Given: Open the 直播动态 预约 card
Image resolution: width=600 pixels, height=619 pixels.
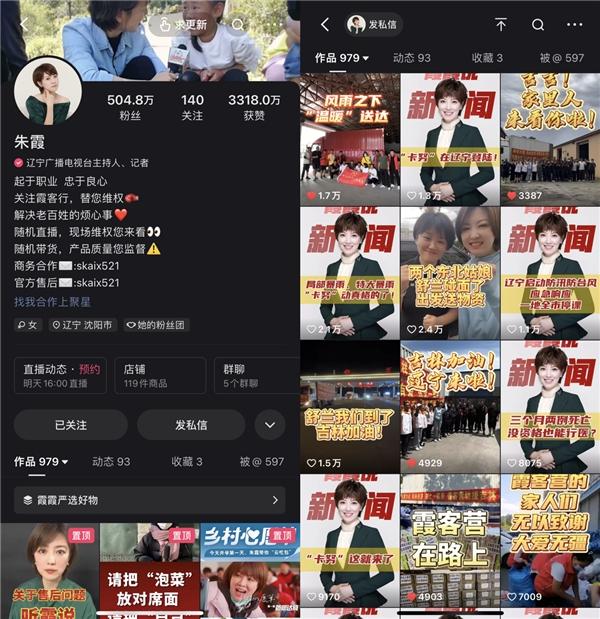Looking at the screenshot, I should [x=58, y=376].
